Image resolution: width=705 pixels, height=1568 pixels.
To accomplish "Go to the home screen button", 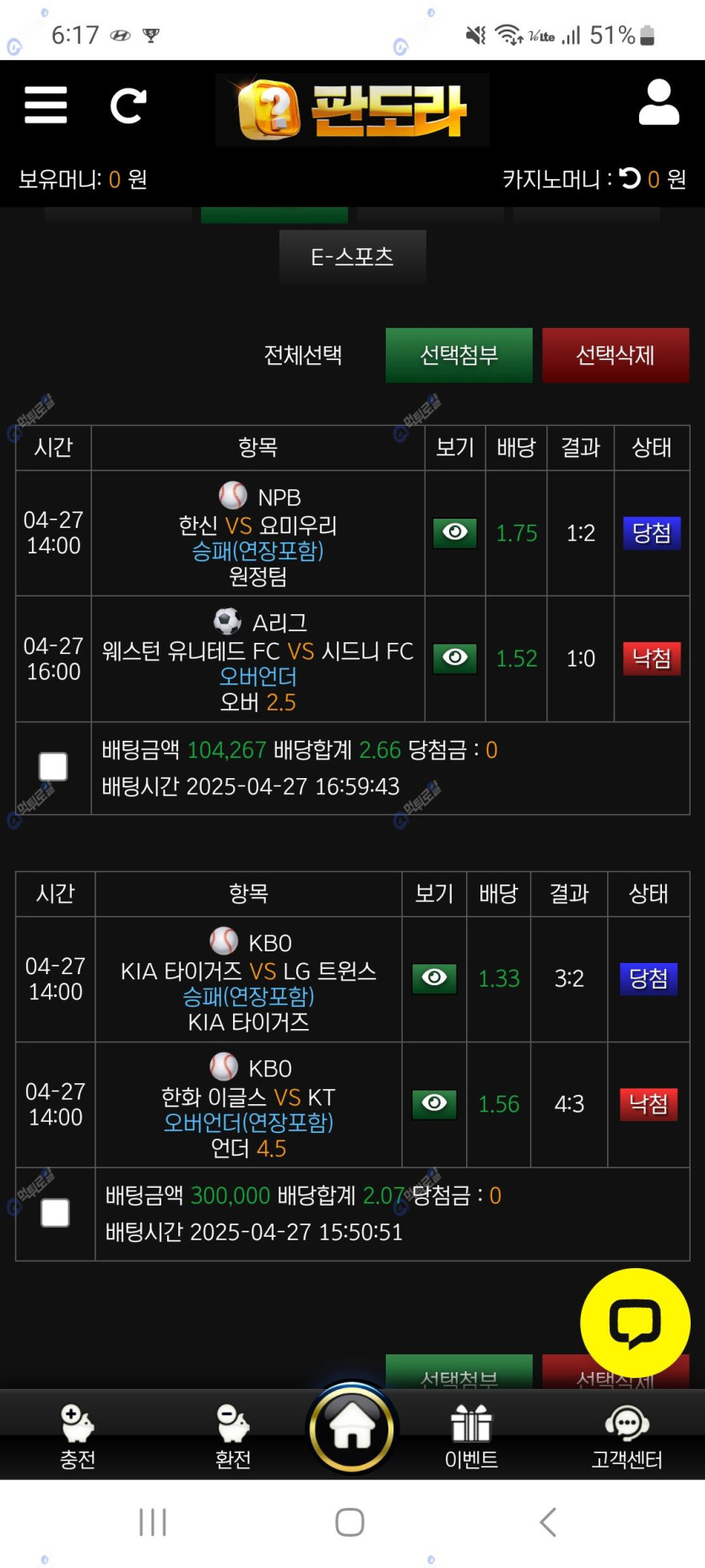I will pyautogui.click(x=351, y=1428).
